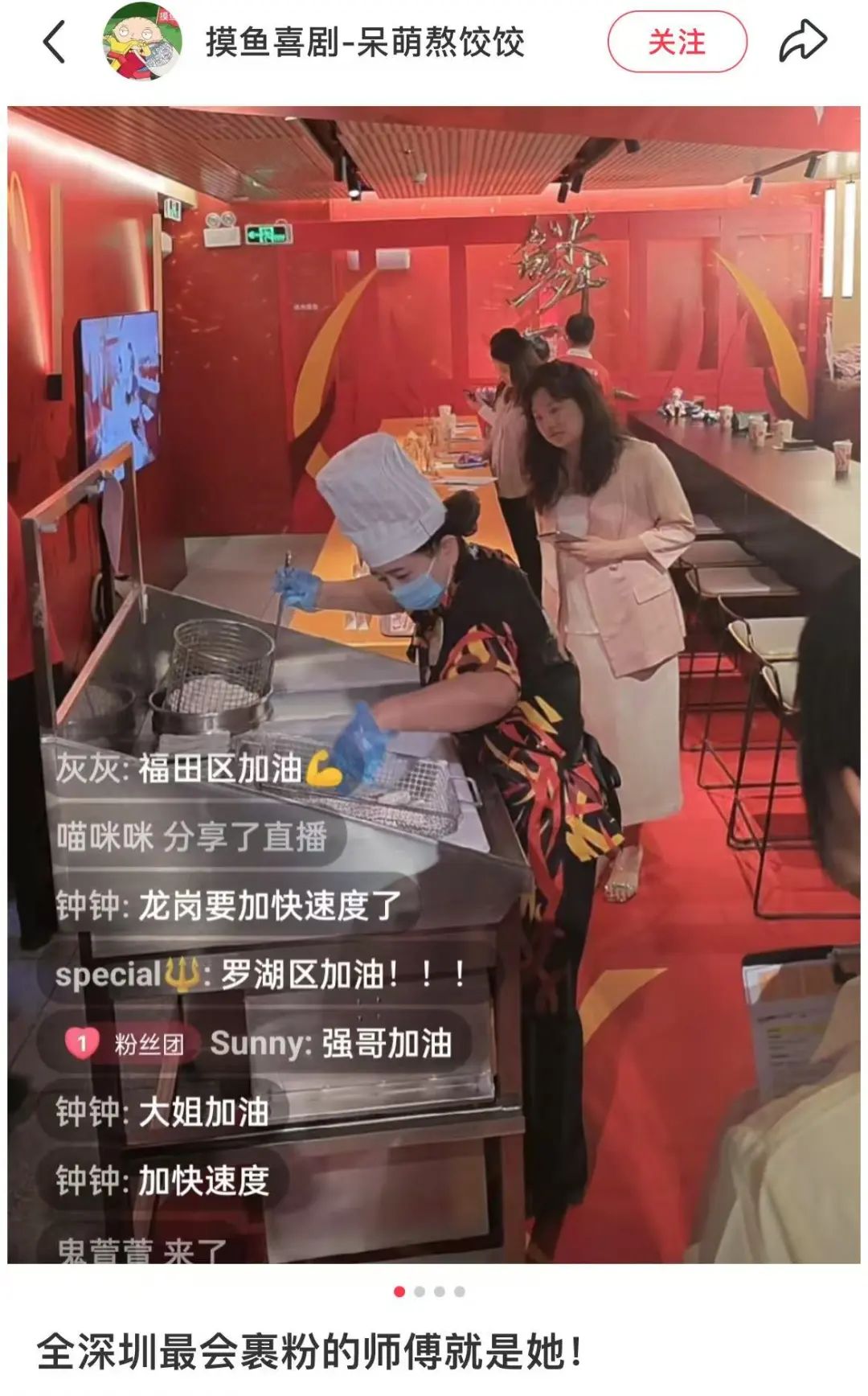Open the post image in full view

pos(434,684)
